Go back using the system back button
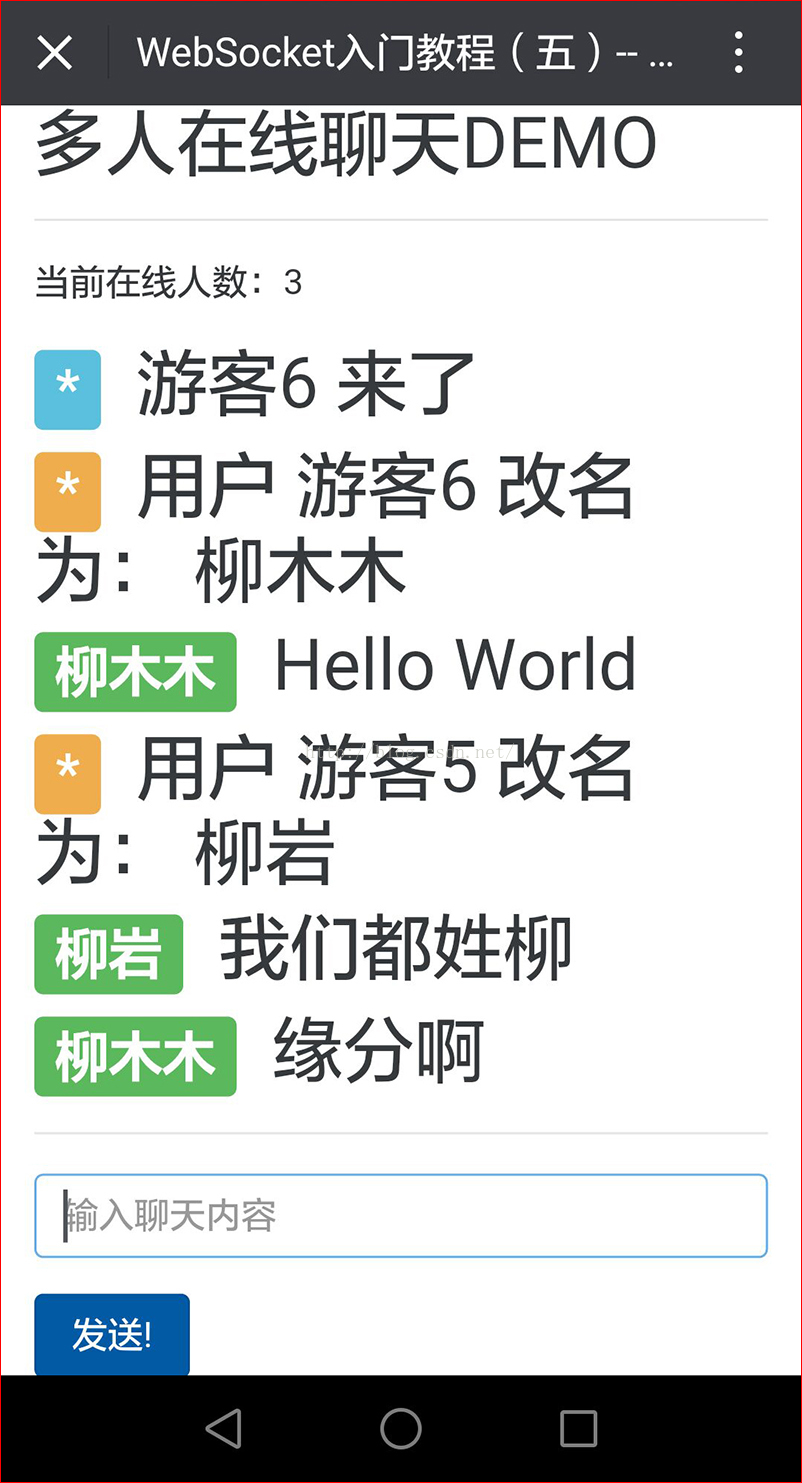 [x=224, y=1429]
